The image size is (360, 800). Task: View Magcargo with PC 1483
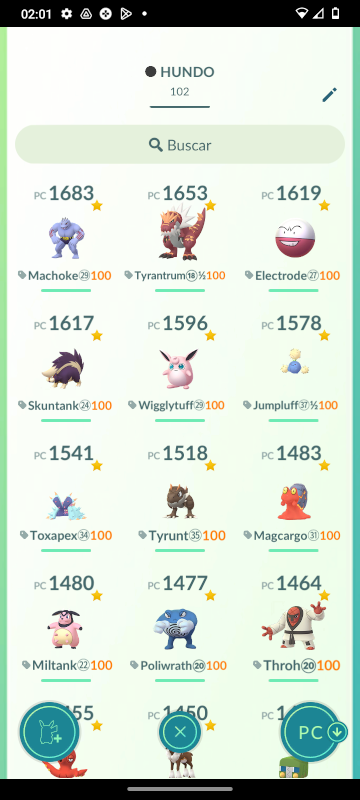293,498
